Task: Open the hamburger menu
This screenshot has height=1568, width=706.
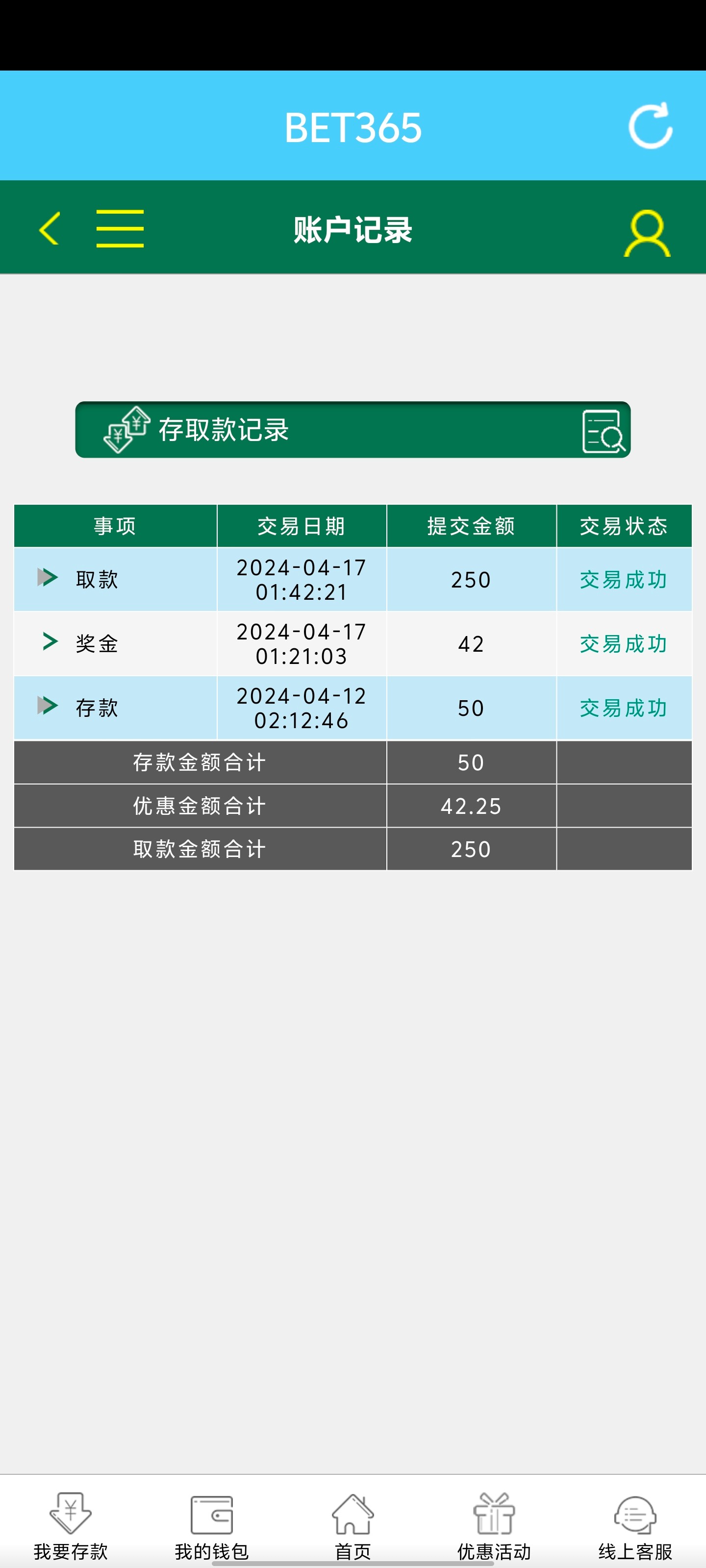Action: click(x=120, y=228)
